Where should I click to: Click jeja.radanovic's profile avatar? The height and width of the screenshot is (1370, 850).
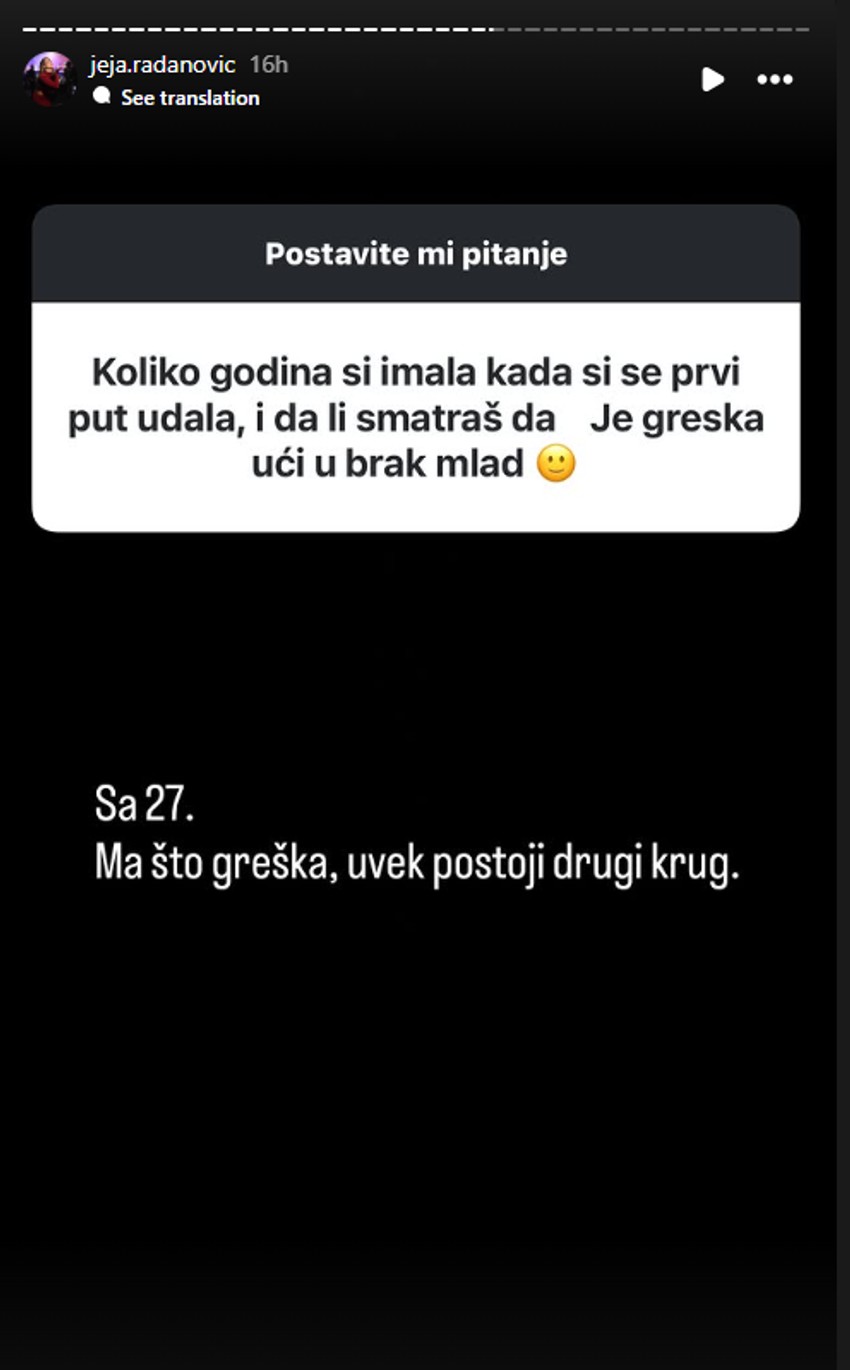51,79
